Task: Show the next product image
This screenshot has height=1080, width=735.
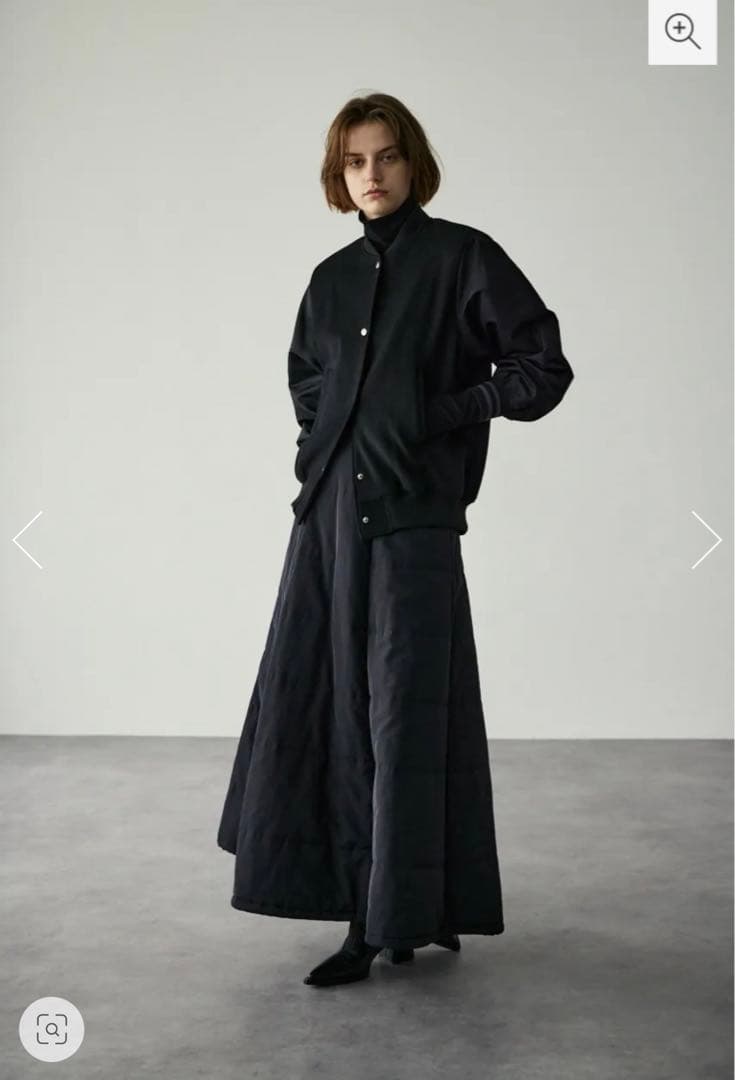Action: [706, 540]
